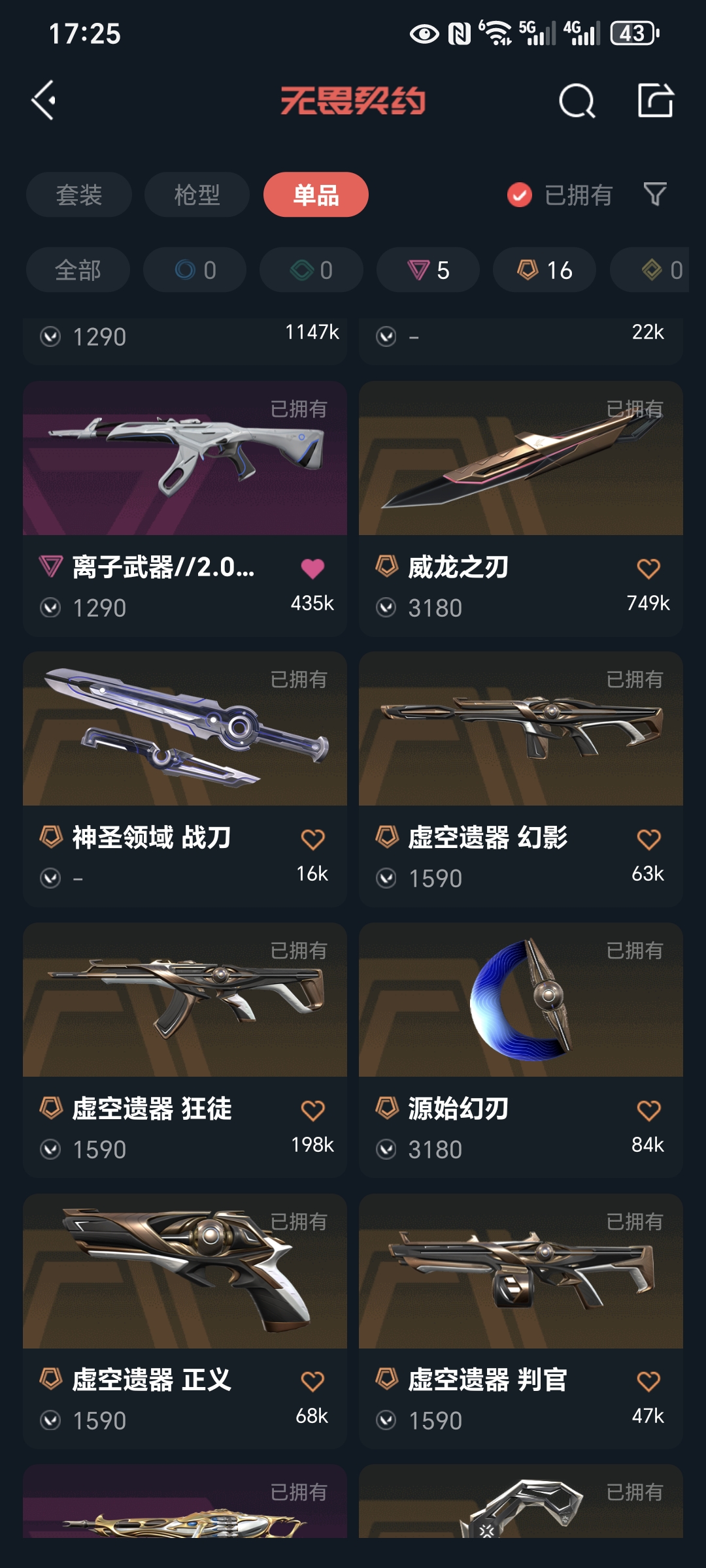
Task: Open the filter funnel icon
Action: [x=655, y=194]
